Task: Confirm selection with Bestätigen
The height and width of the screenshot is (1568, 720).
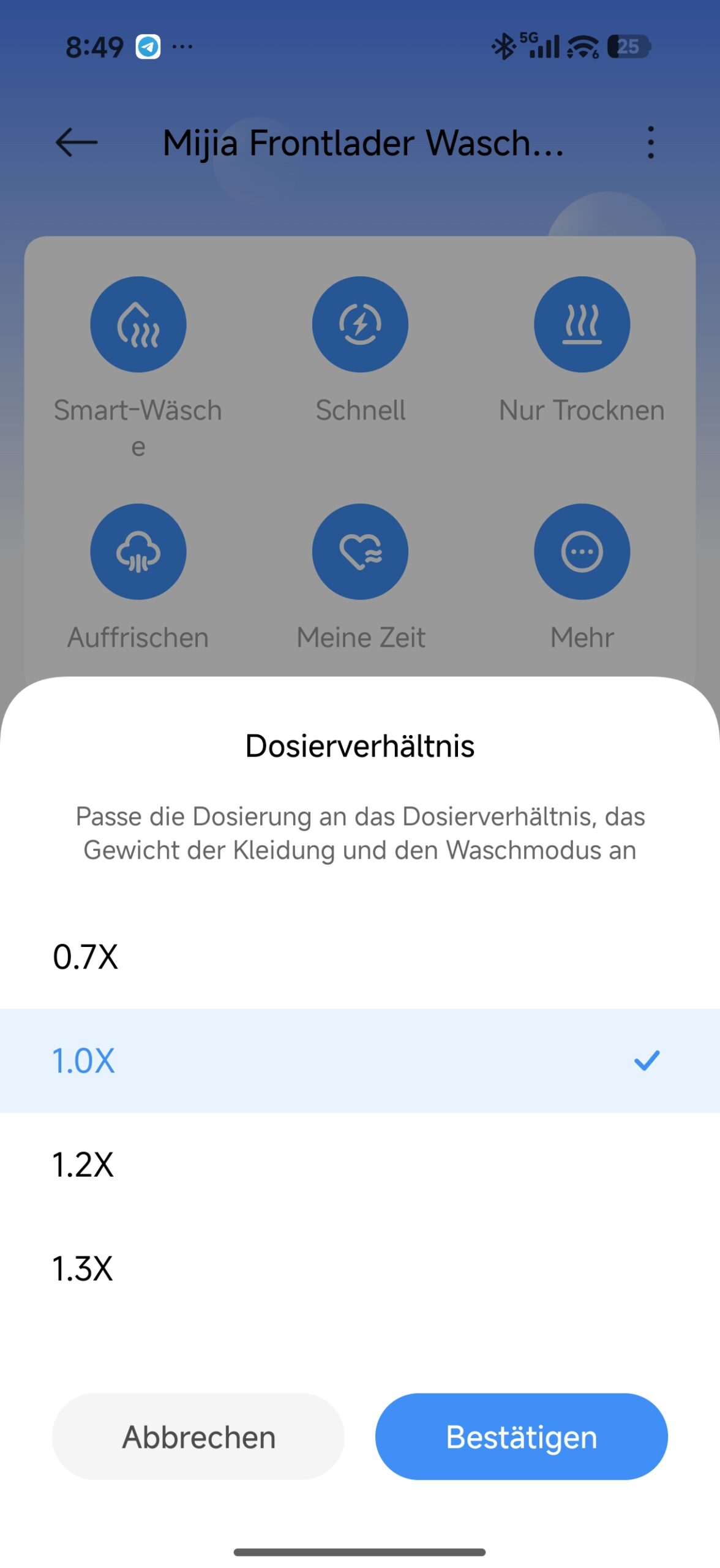Action: [x=521, y=1436]
